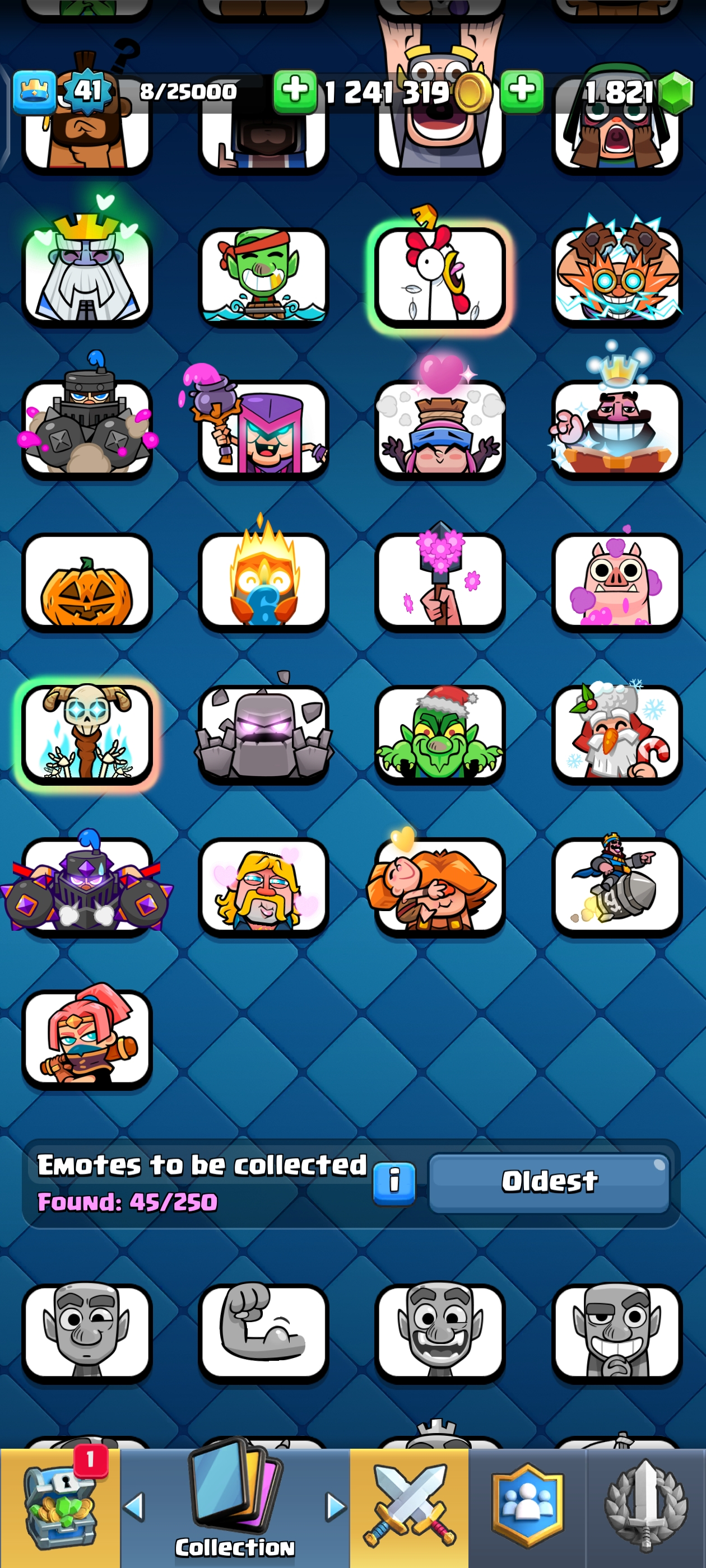
Task: Tap the green plus button to add gold
Action: (295, 91)
